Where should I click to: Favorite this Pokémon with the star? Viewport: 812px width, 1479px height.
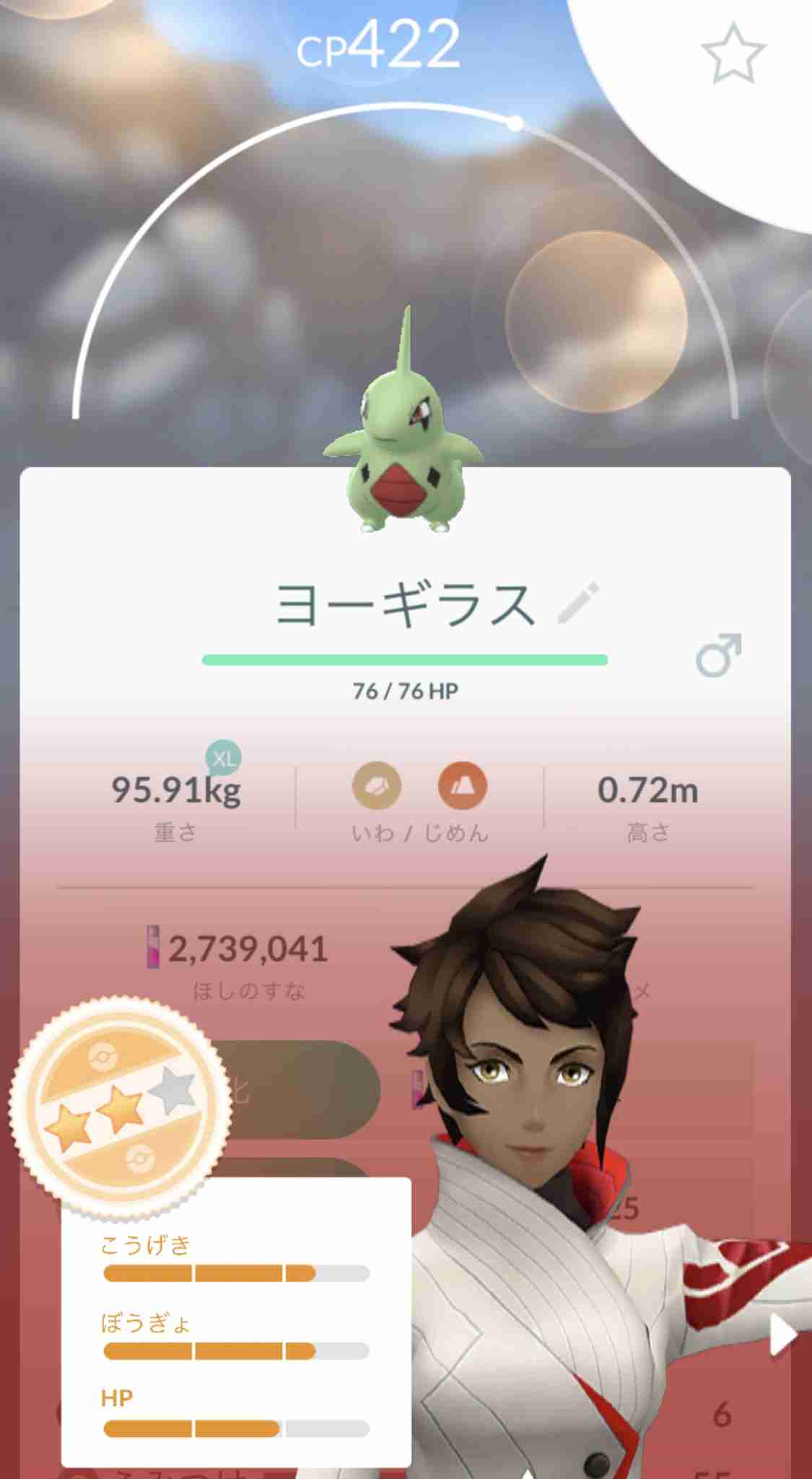[733, 52]
